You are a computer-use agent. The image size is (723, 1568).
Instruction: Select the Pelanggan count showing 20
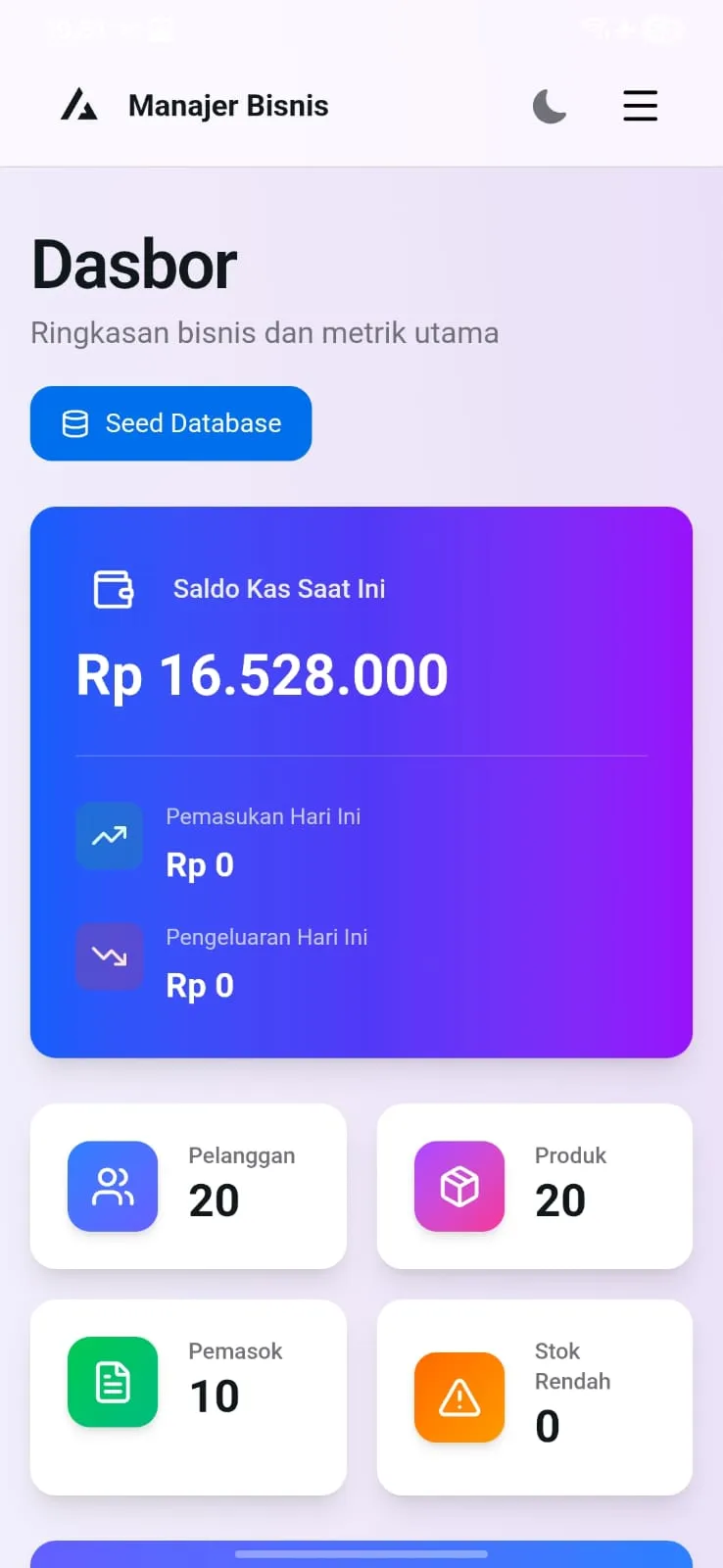(x=214, y=1201)
